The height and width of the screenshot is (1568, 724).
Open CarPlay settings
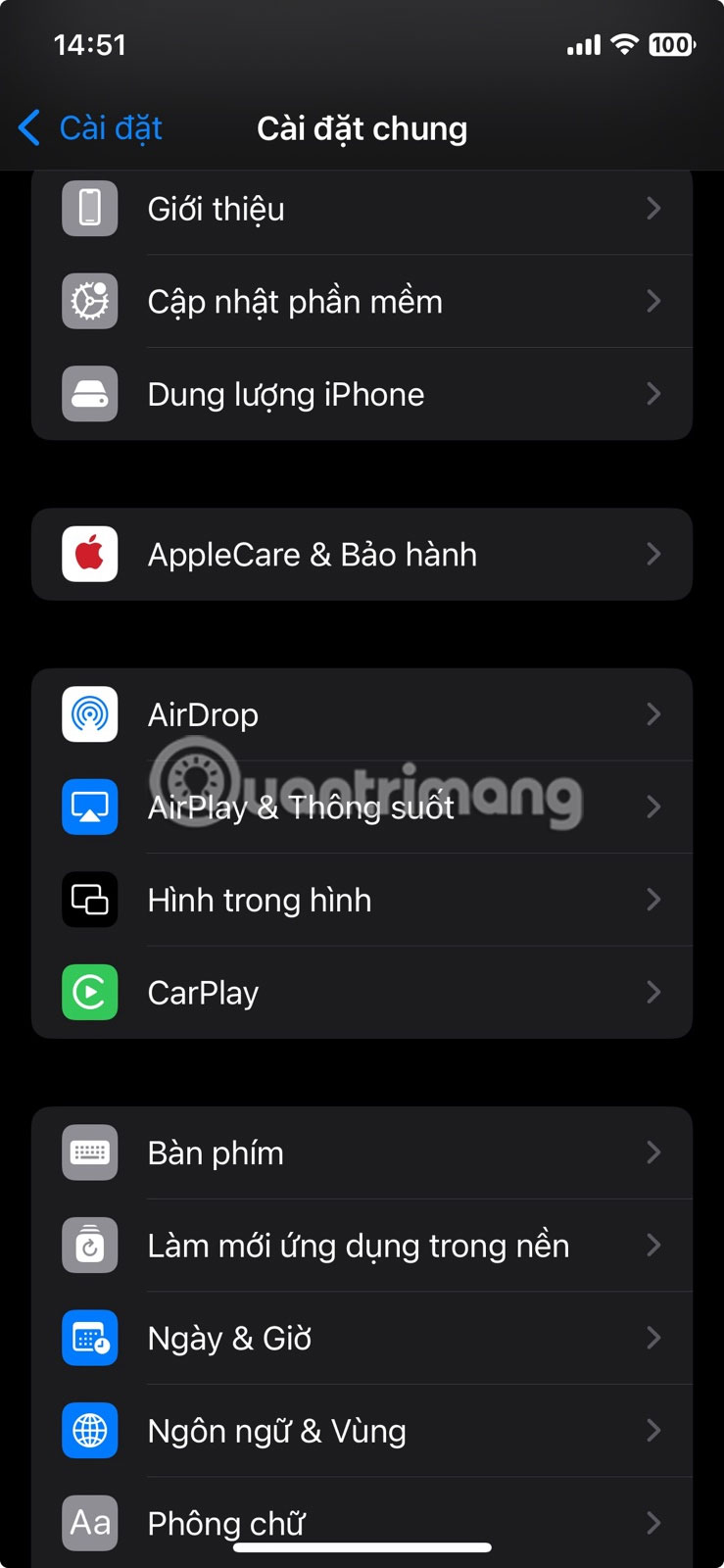[362, 993]
